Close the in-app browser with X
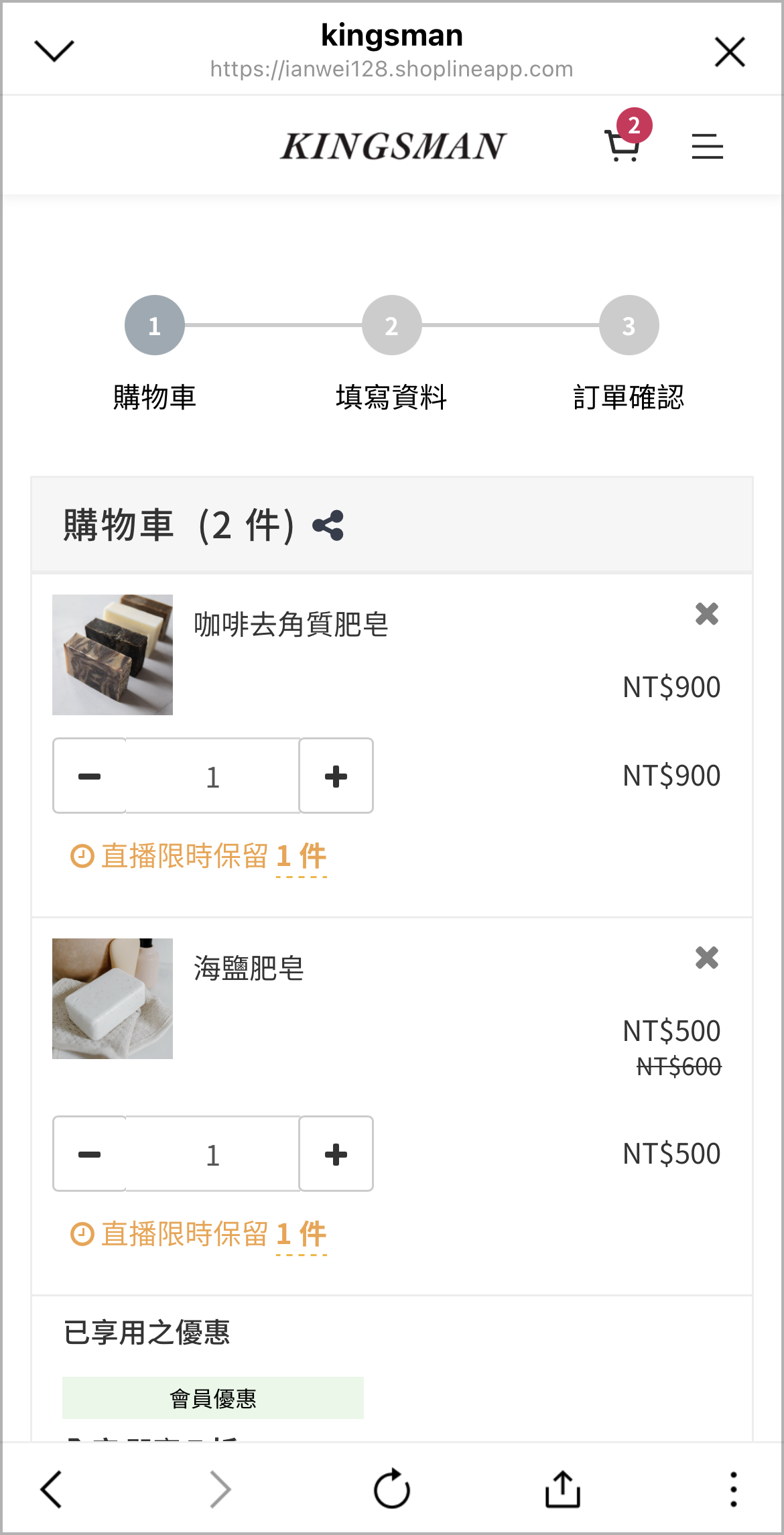 point(730,52)
